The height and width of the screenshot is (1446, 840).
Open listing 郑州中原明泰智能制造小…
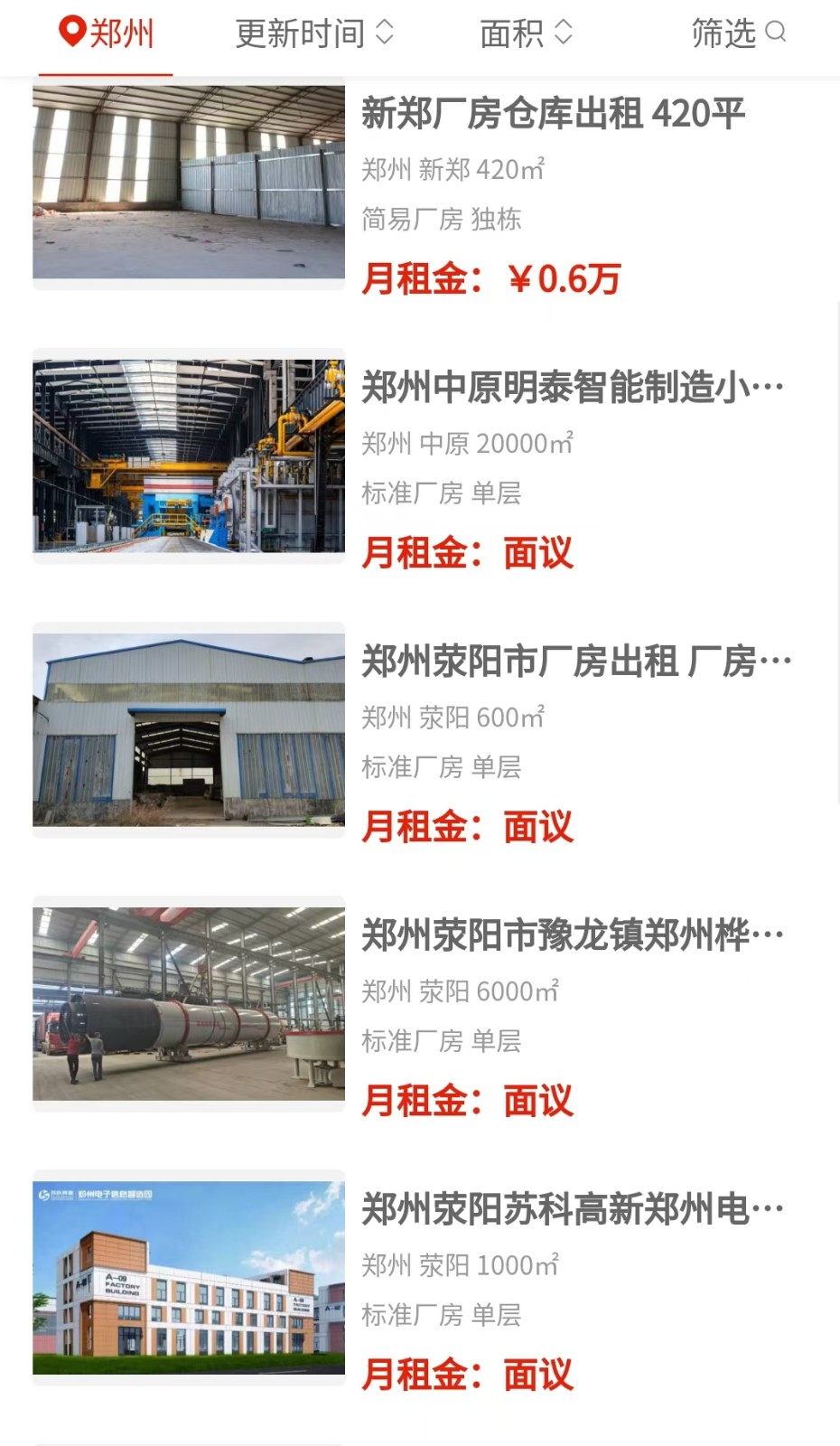coord(572,388)
